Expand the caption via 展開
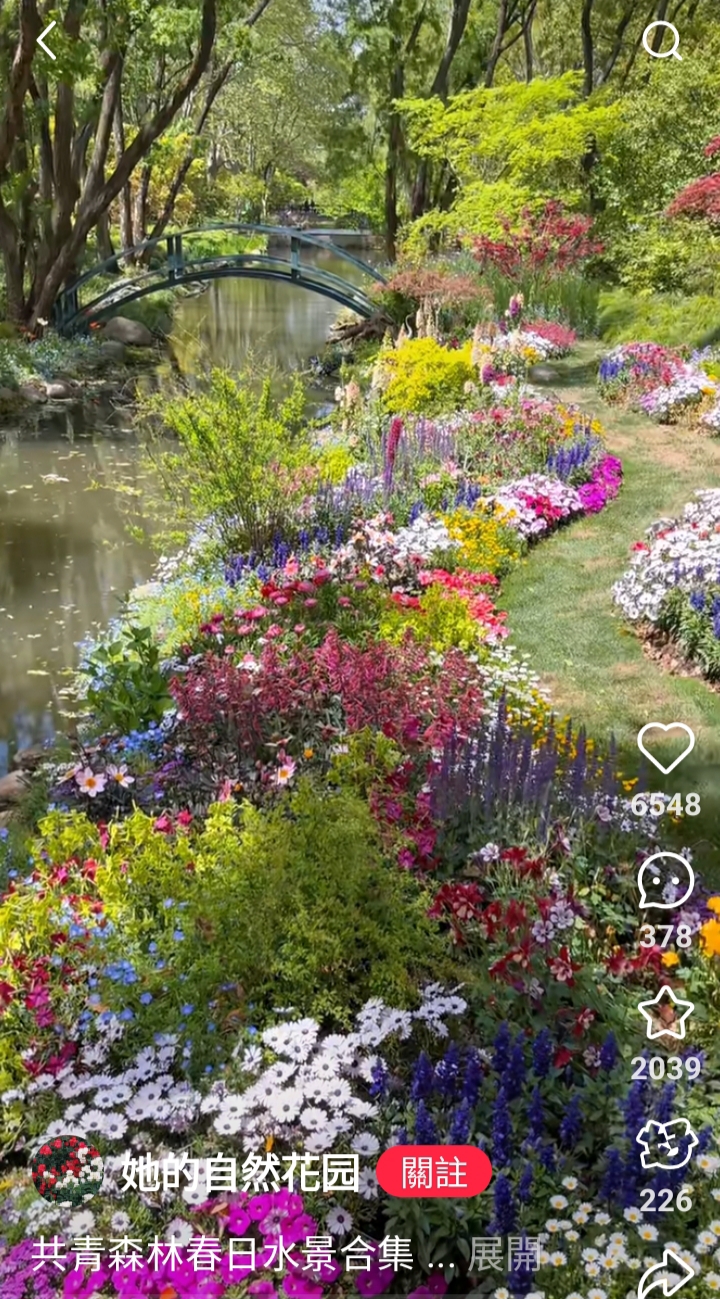The height and width of the screenshot is (1299, 720). (504, 1253)
